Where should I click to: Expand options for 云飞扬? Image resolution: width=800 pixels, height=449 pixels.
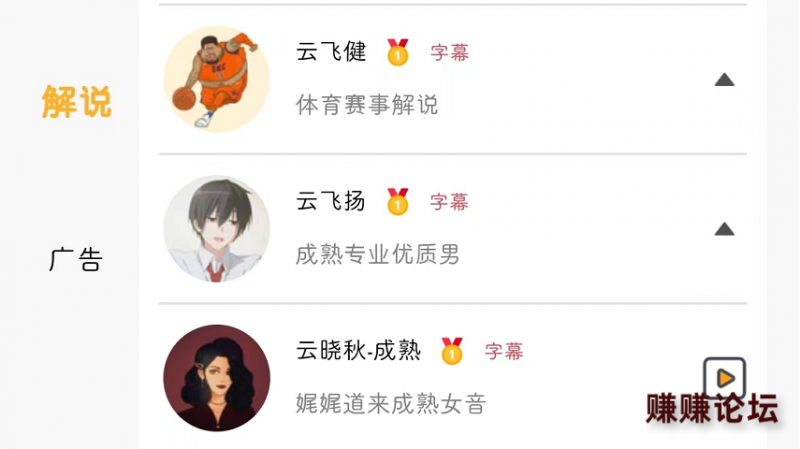click(x=724, y=229)
